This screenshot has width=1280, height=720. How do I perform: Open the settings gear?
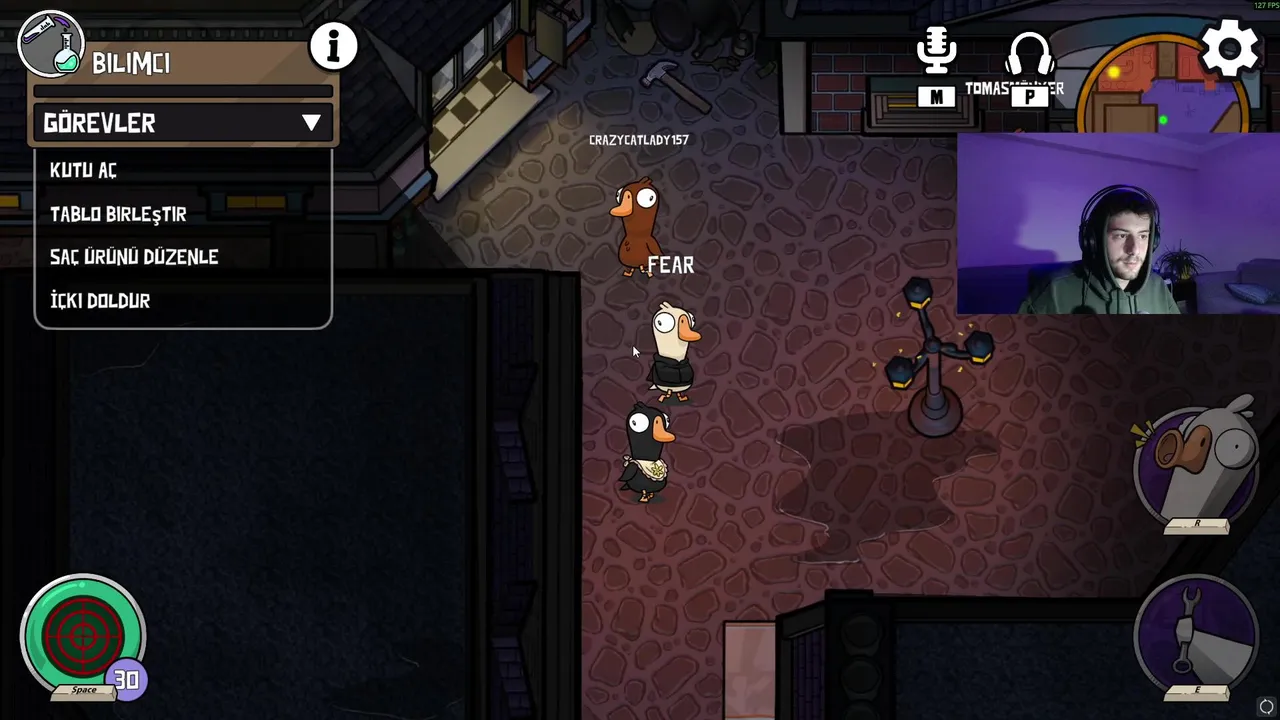[1229, 48]
